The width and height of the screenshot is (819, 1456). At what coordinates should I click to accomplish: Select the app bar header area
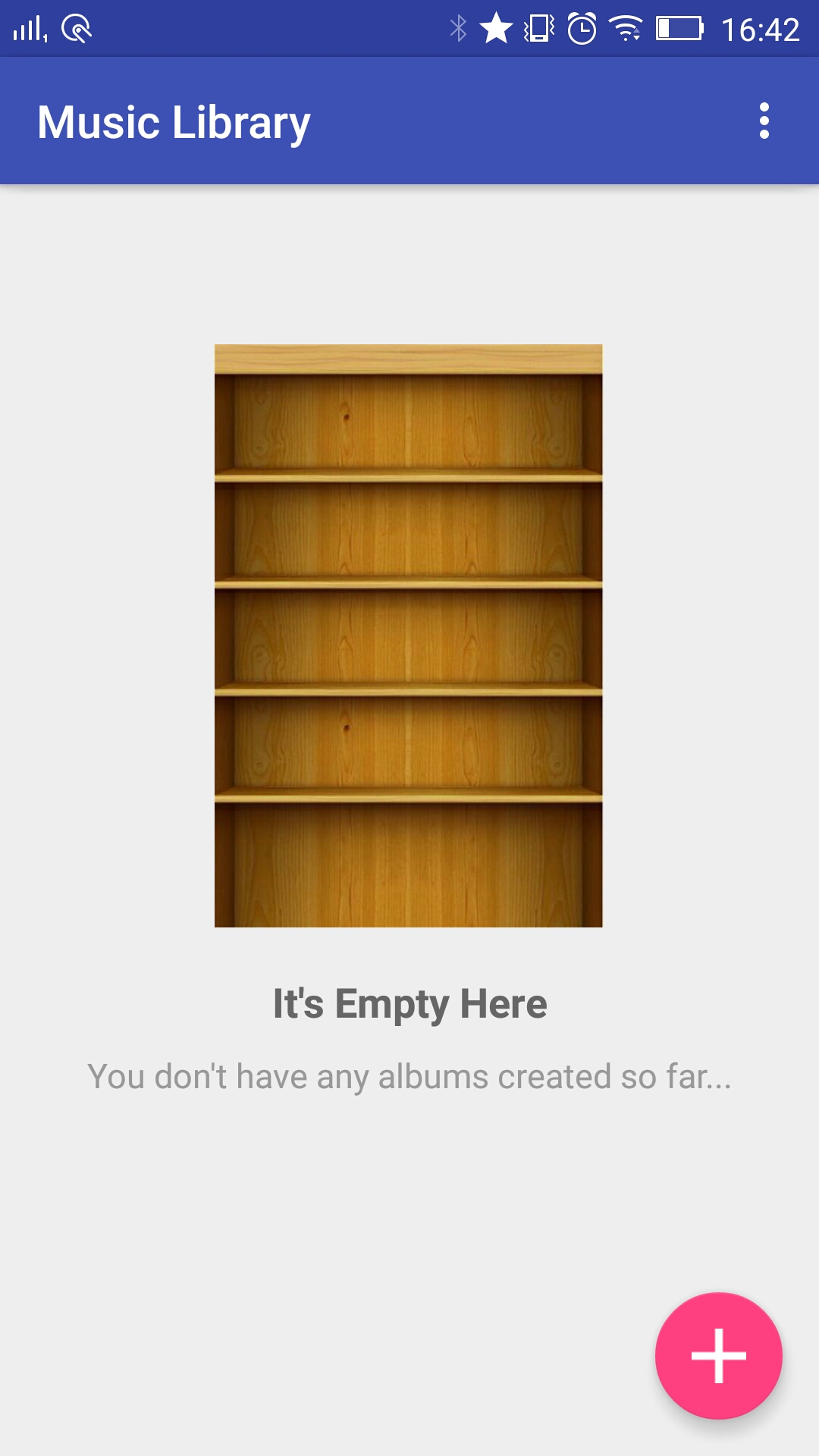(409, 121)
